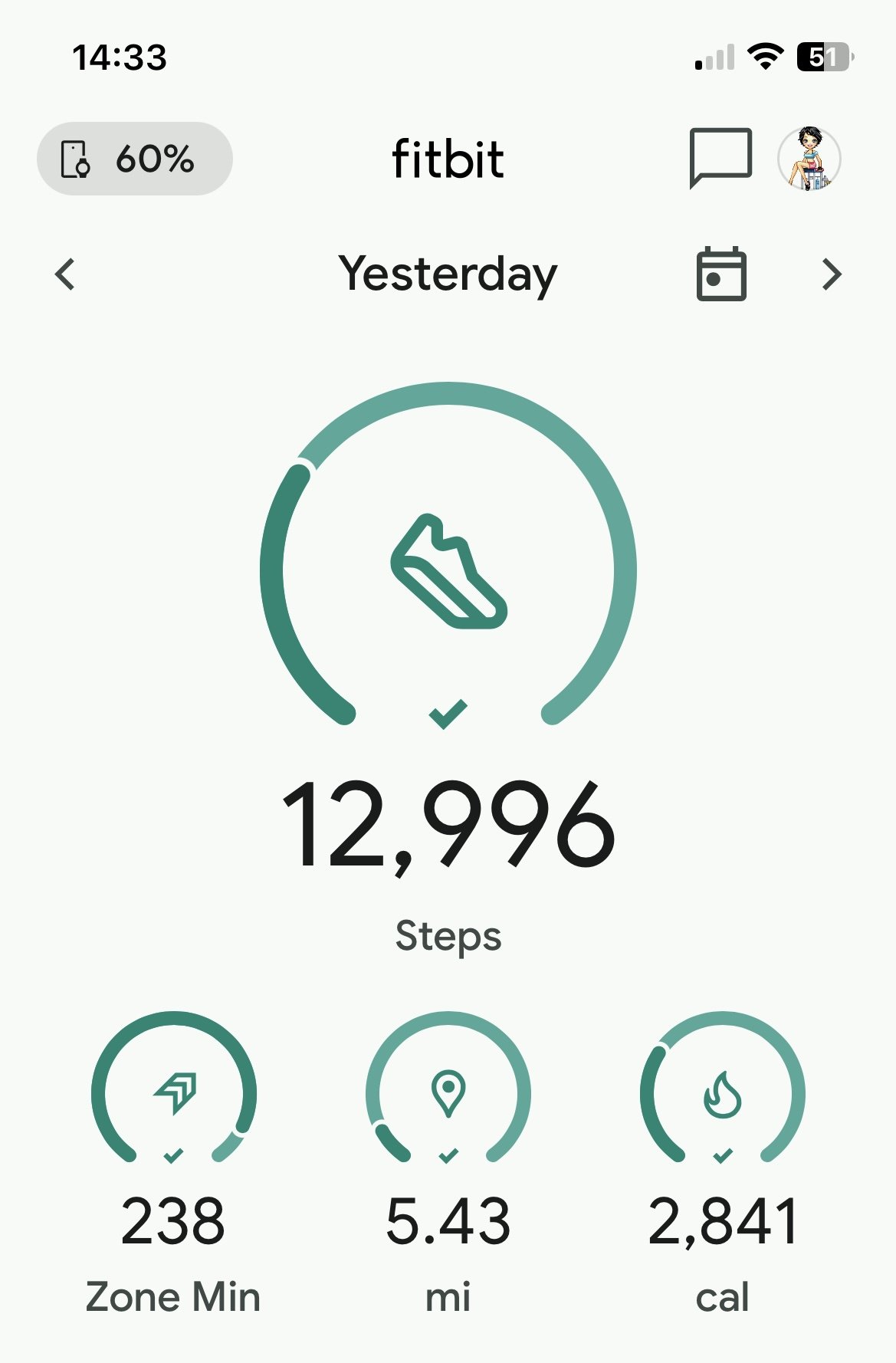This screenshot has width=896, height=1363.
Task: Open the device battery 60% chip
Action: (x=135, y=159)
